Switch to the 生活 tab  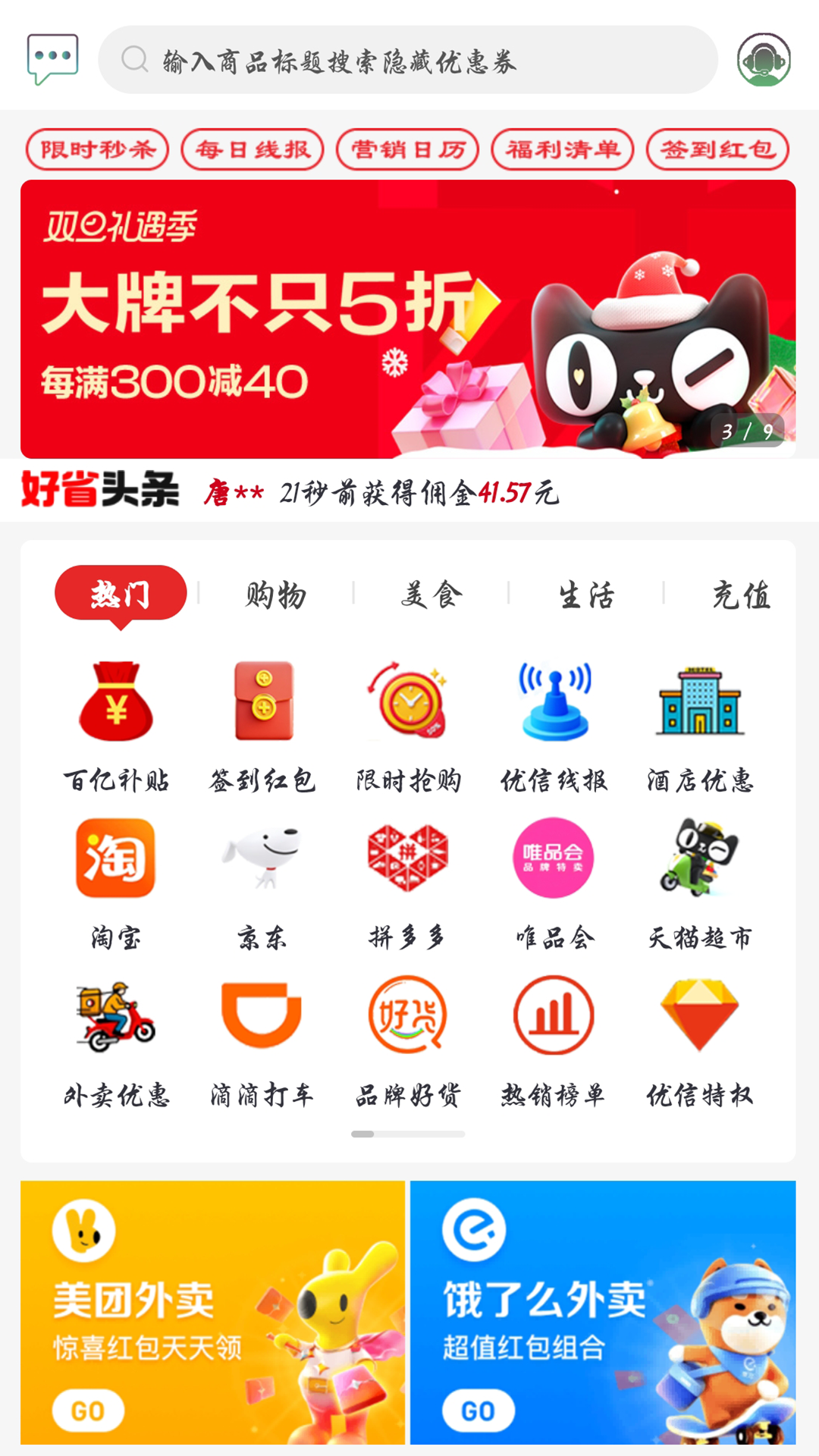point(586,595)
